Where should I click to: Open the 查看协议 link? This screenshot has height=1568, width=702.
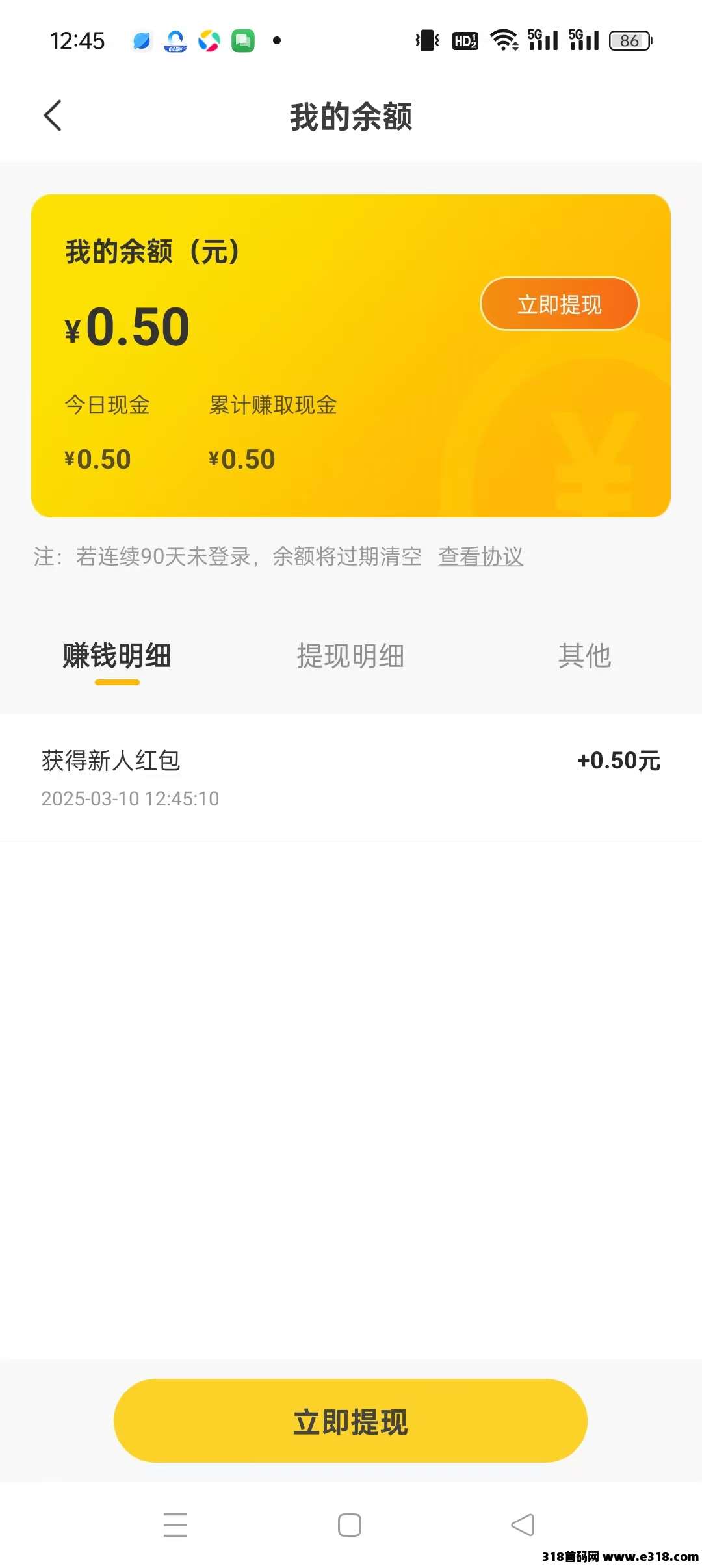coord(480,556)
